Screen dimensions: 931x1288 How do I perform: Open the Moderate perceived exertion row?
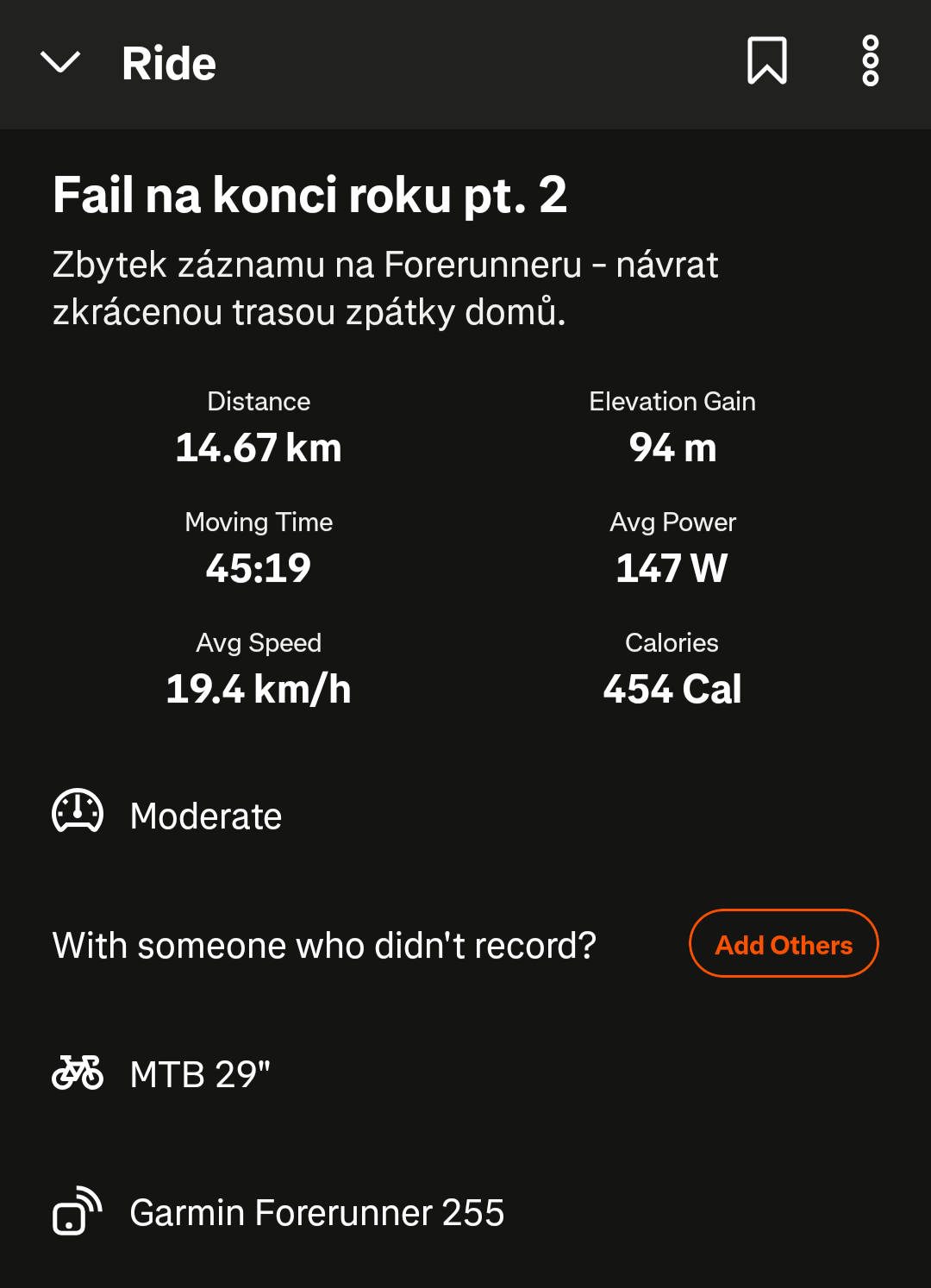click(x=205, y=816)
